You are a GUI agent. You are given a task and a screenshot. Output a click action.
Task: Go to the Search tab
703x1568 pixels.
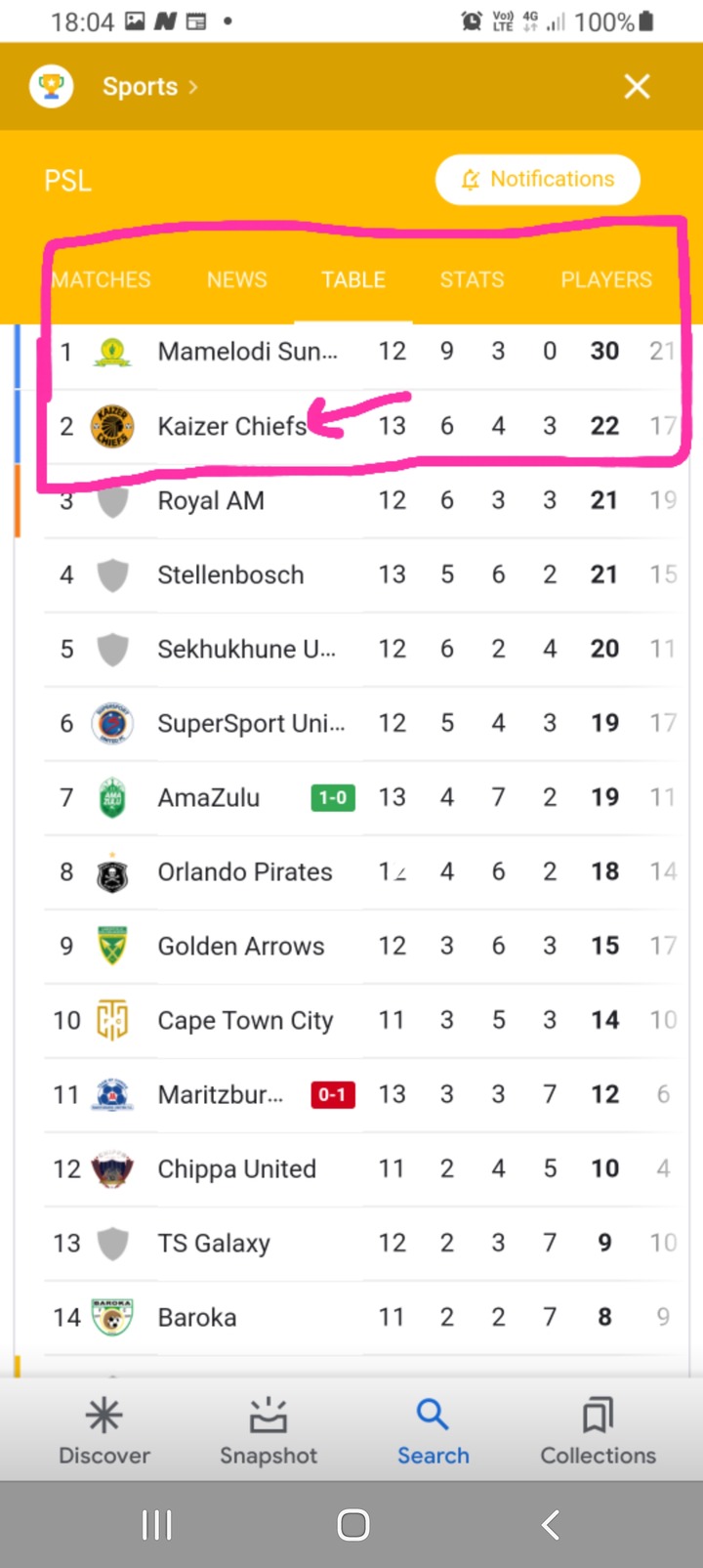(433, 1430)
